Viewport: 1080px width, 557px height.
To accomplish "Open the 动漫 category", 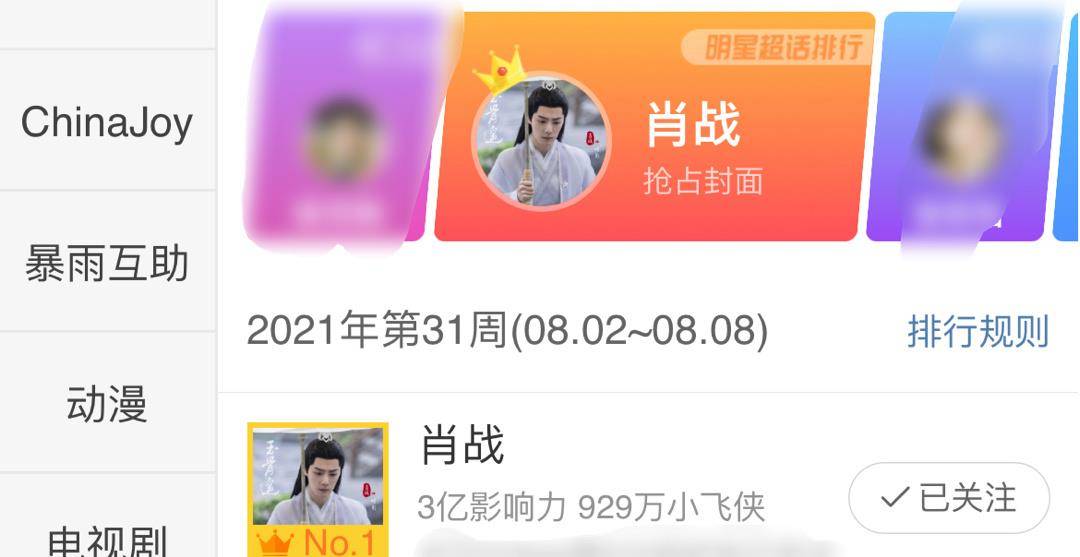I will [107, 404].
